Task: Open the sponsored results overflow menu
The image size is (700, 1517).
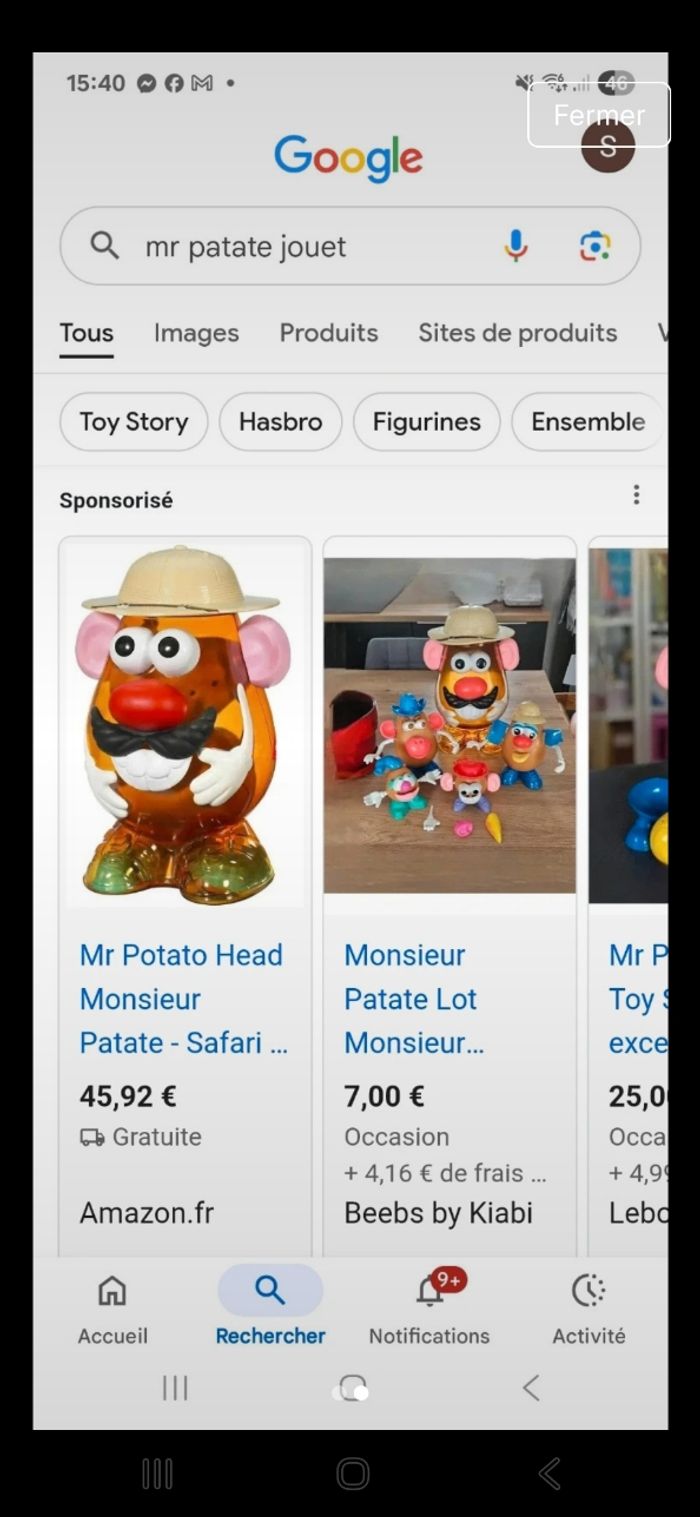Action: pos(636,495)
